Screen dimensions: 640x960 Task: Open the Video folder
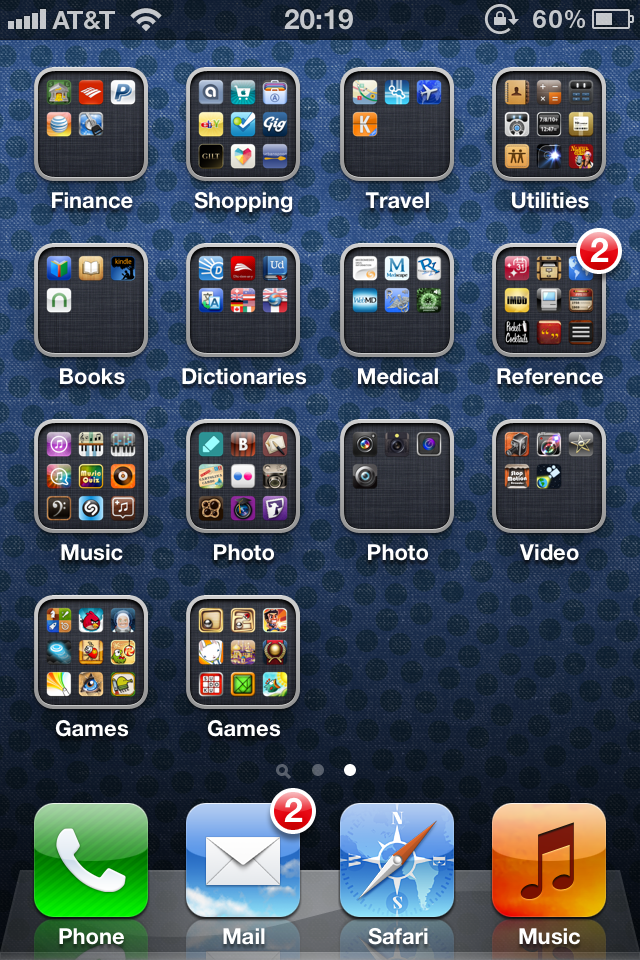[549, 476]
